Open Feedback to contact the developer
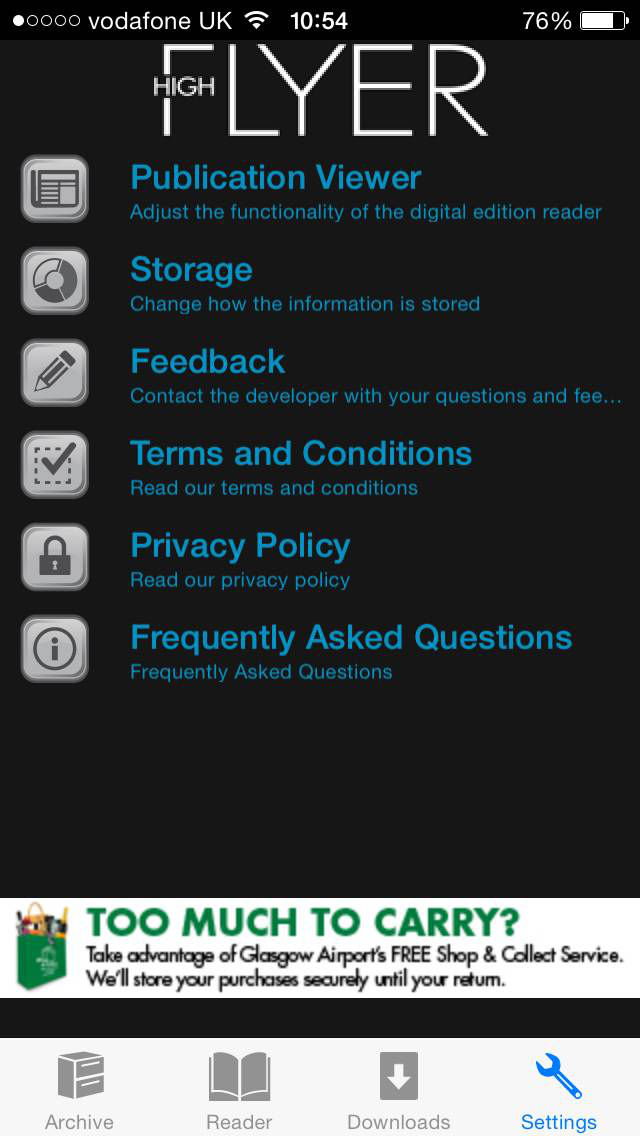 tap(320, 374)
